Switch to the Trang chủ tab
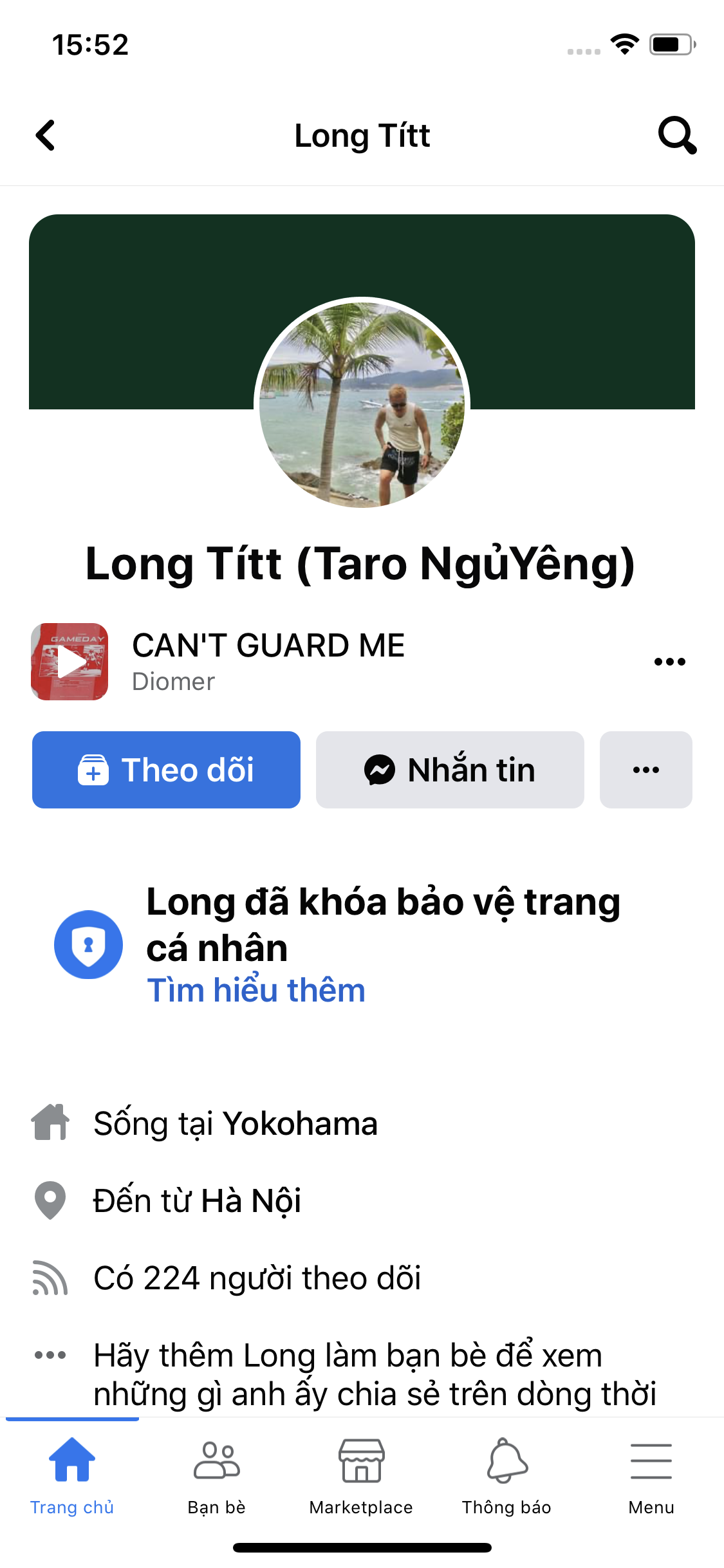The width and height of the screenshot is (724, 1568). point(72,1474)
